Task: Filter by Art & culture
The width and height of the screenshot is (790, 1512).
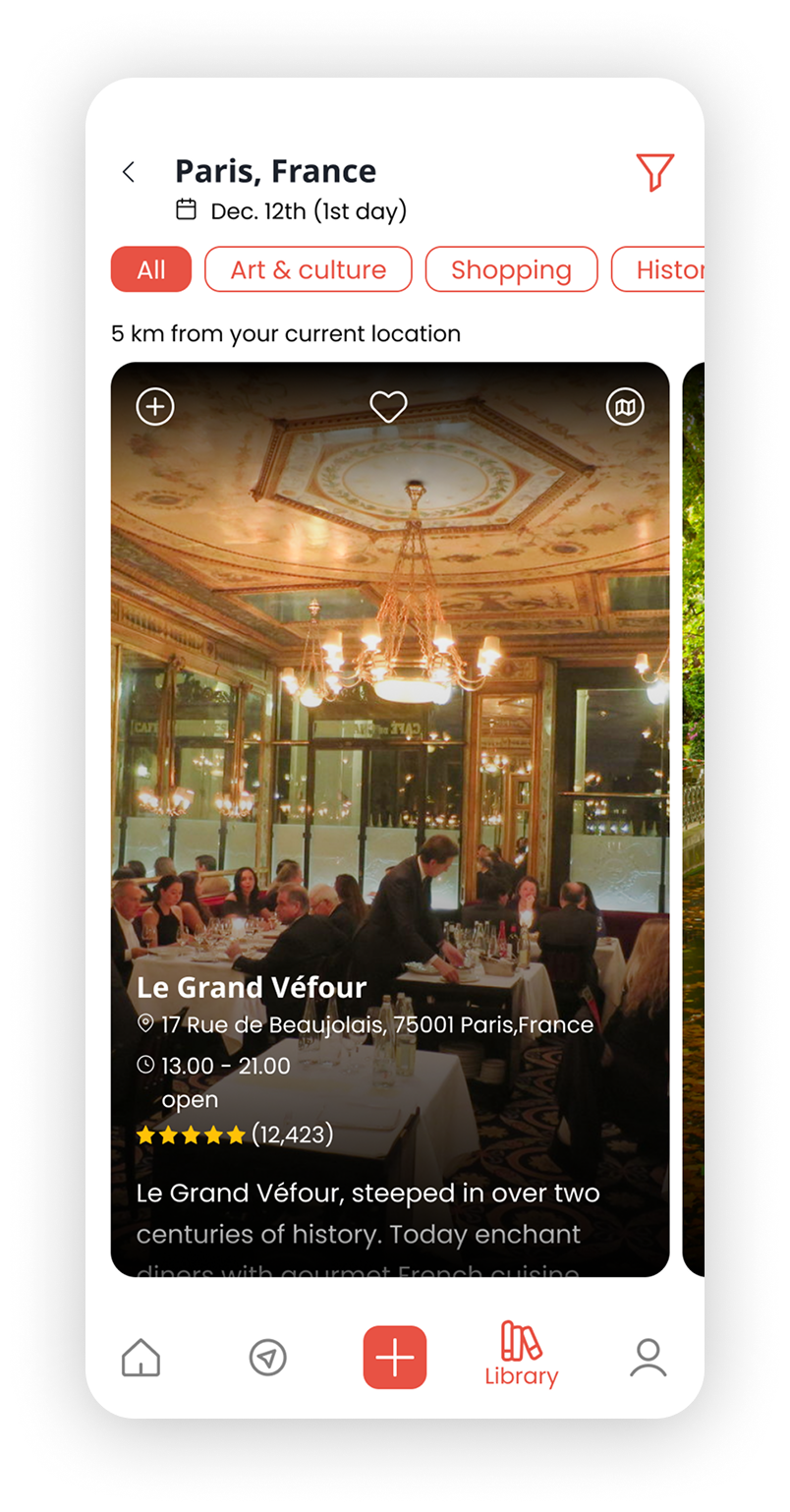Action: pyautogui.click(x=308, y=269)
